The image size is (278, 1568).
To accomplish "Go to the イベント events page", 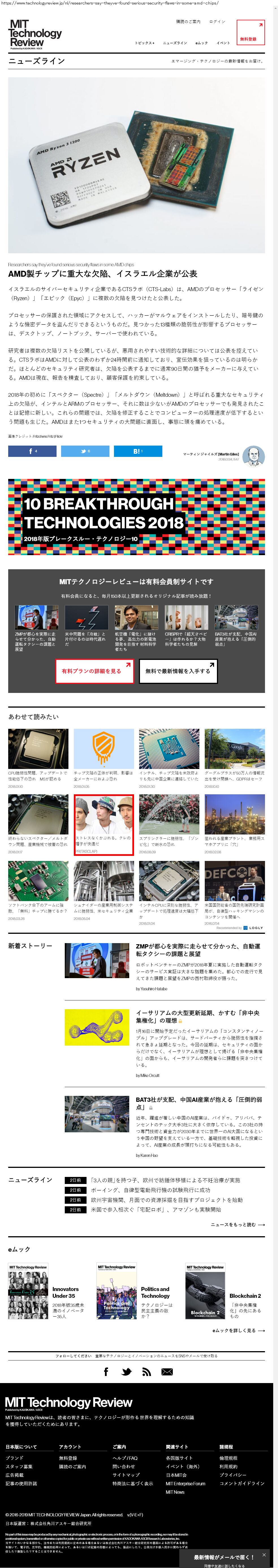I will pos(223,43).
